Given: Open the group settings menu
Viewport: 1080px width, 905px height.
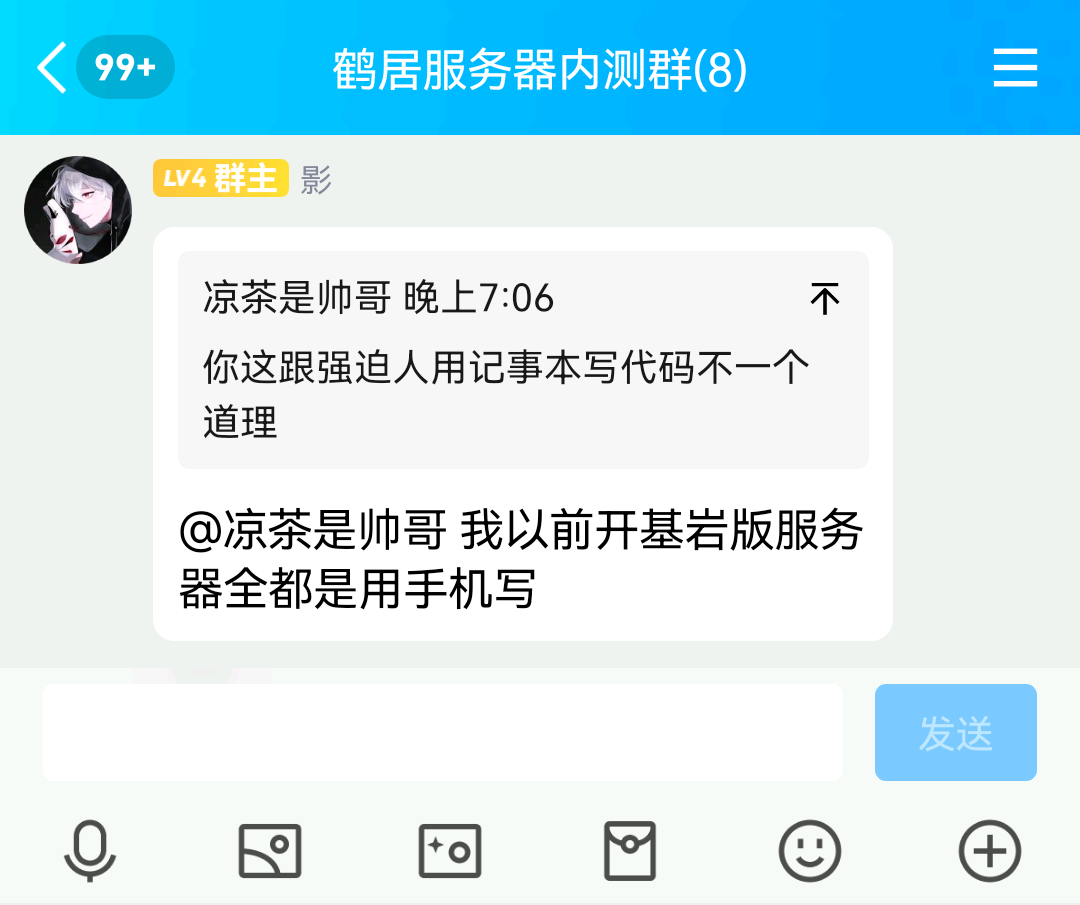Looking at the screenshot, I should [x=1015, y=68].
